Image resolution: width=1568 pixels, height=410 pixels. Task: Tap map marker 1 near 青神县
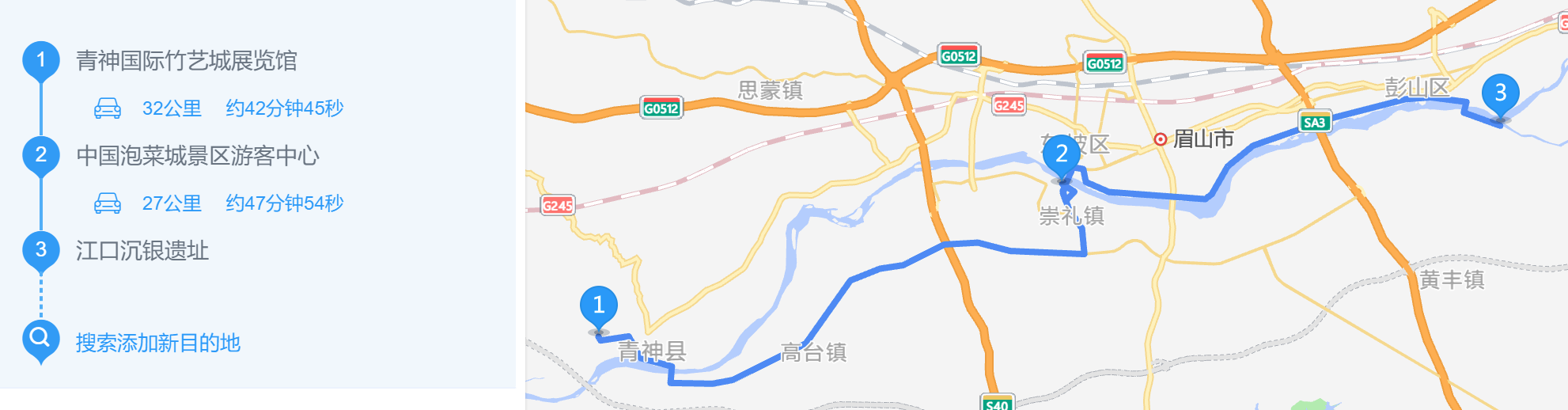598,306
